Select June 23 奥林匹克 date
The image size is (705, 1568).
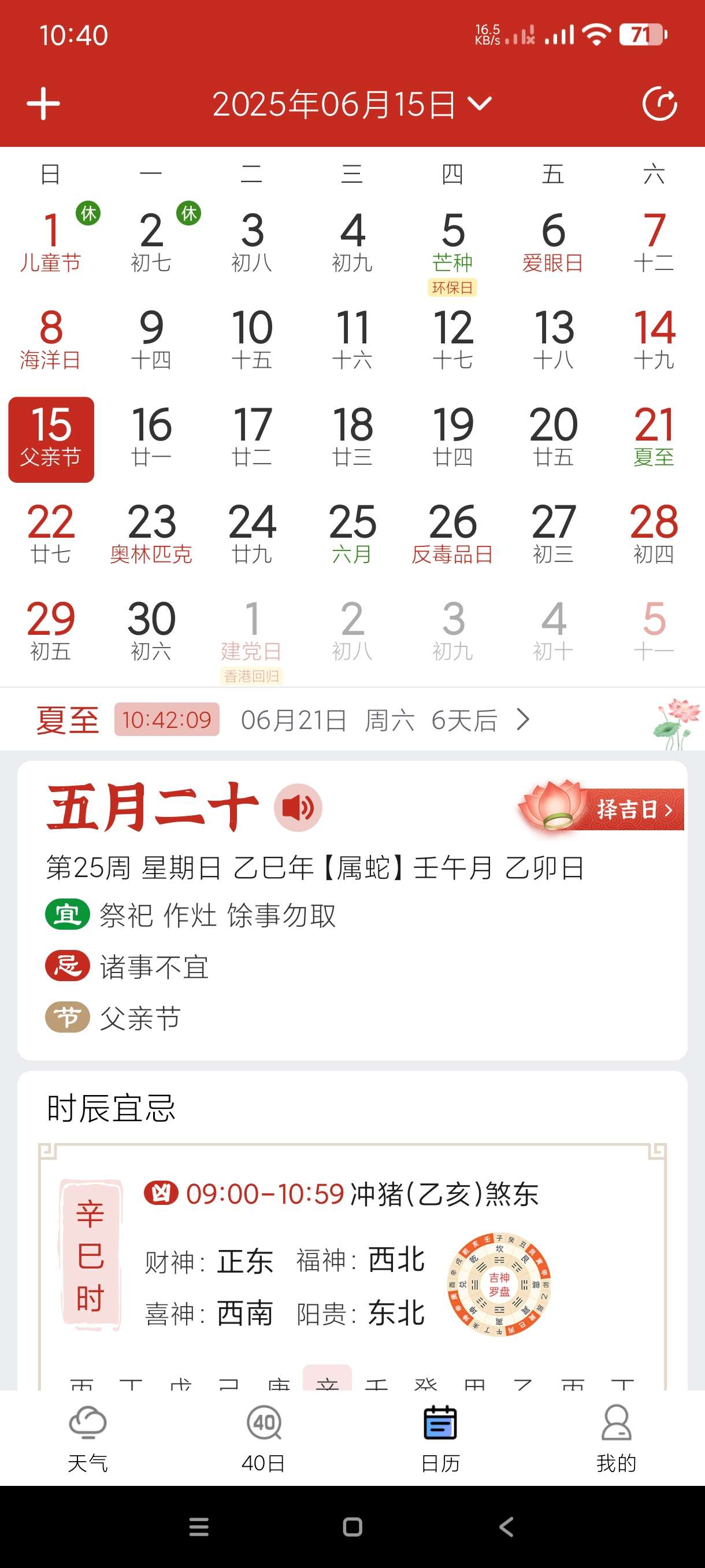pos(151,534)
